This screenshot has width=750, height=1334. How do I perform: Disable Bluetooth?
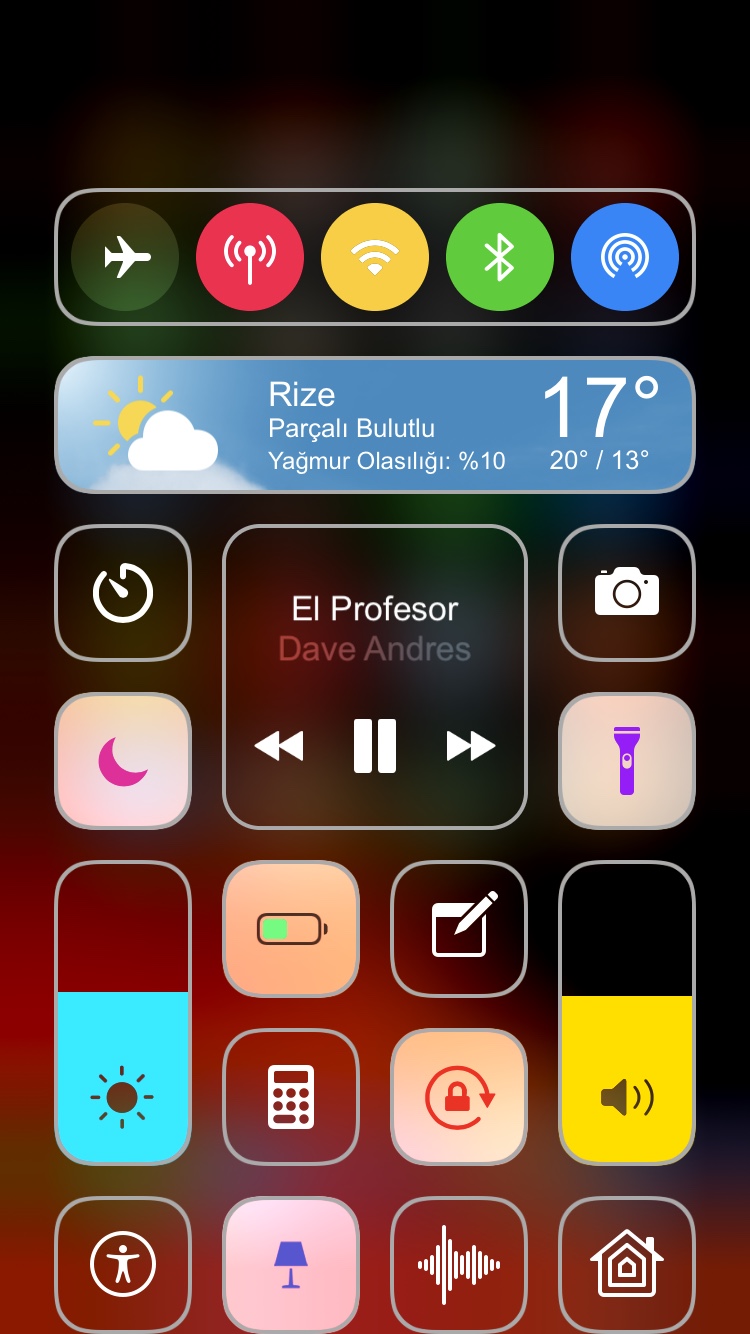[500, 257]
